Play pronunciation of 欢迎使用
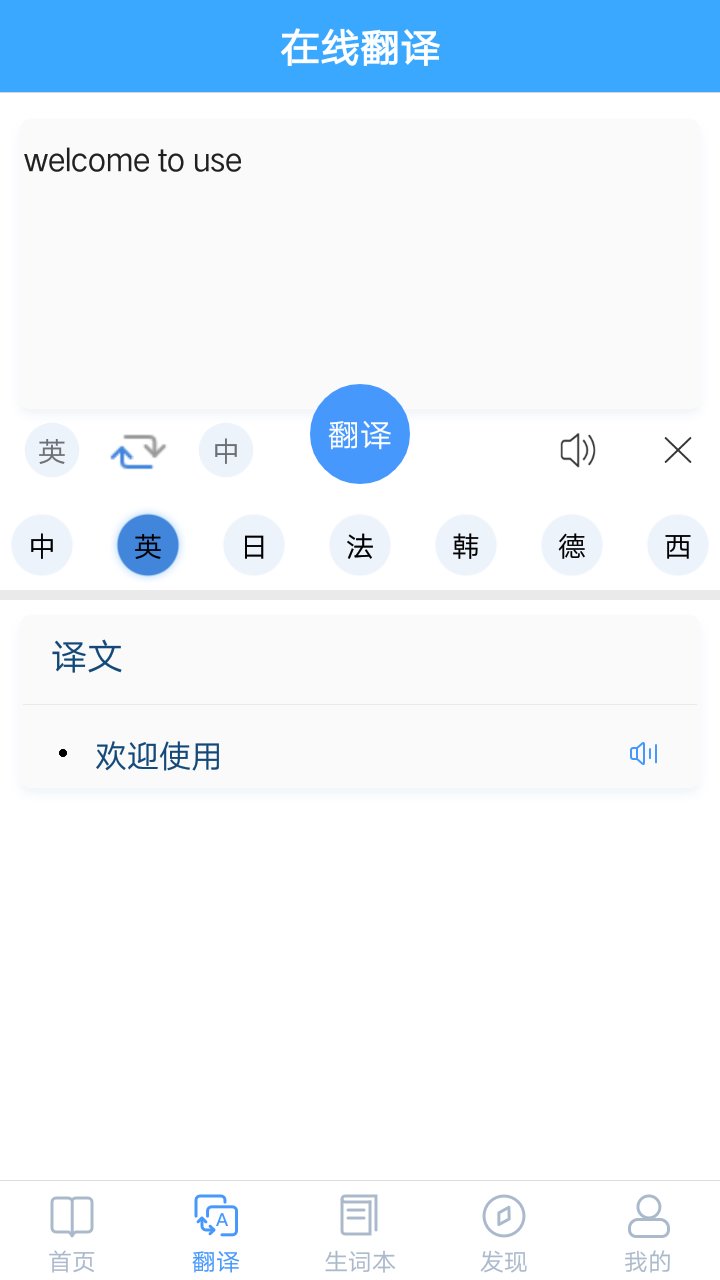Image resolution: width=720 pixels, height=1280 pixels. coord(643,754)
